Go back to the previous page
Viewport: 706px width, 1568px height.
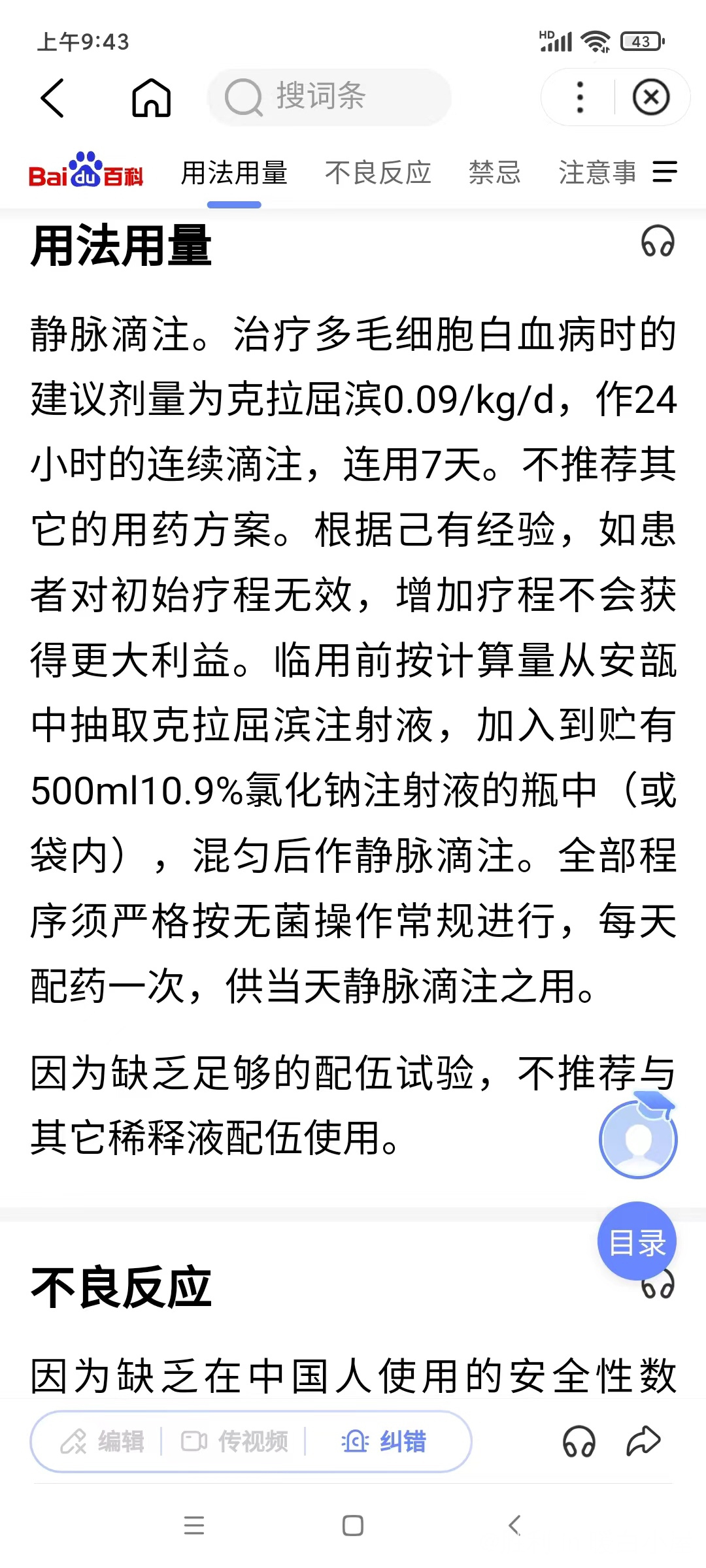(x=54, y=98)
